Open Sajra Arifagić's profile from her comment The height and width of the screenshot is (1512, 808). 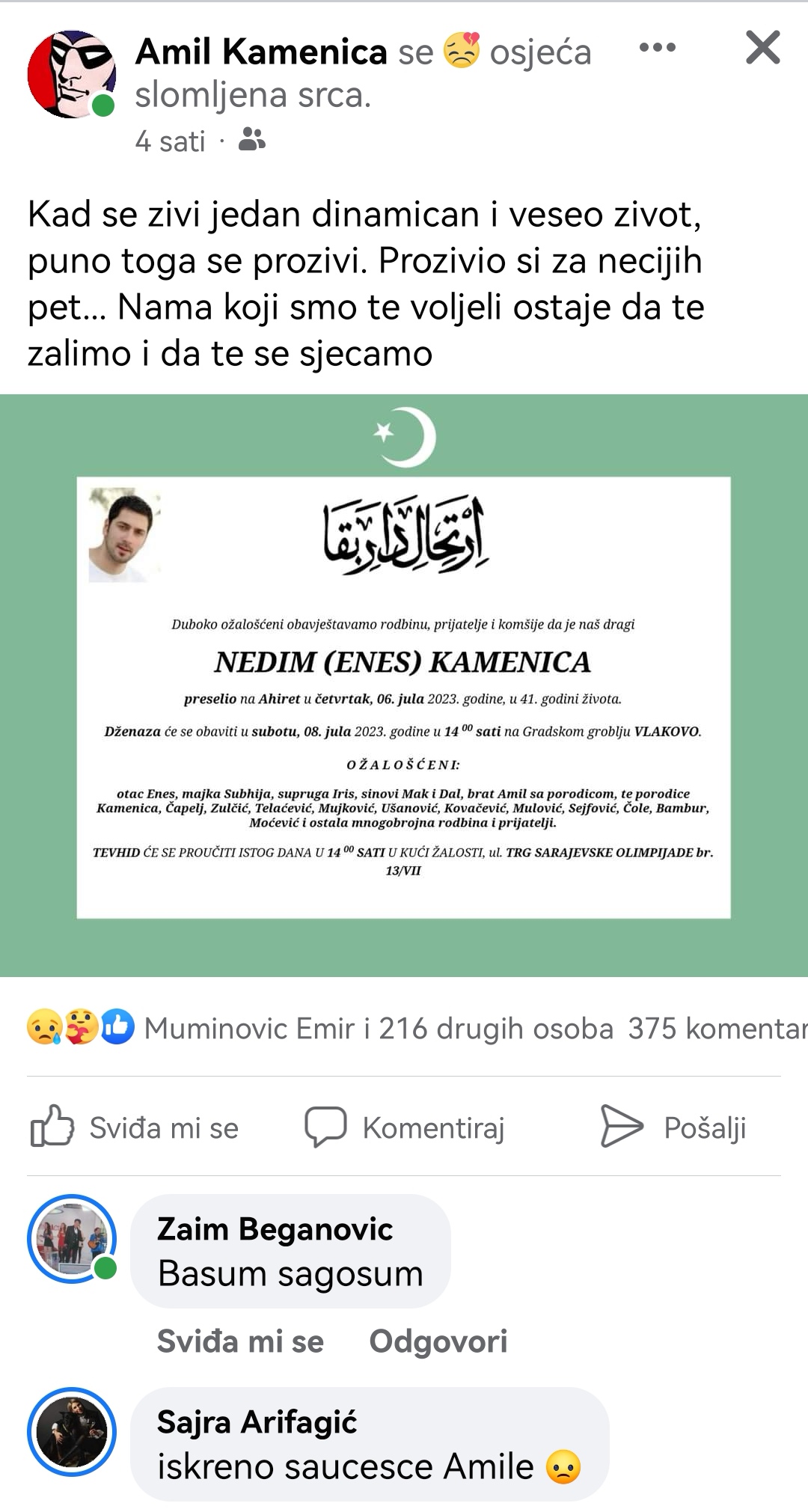pos(257,1422)
